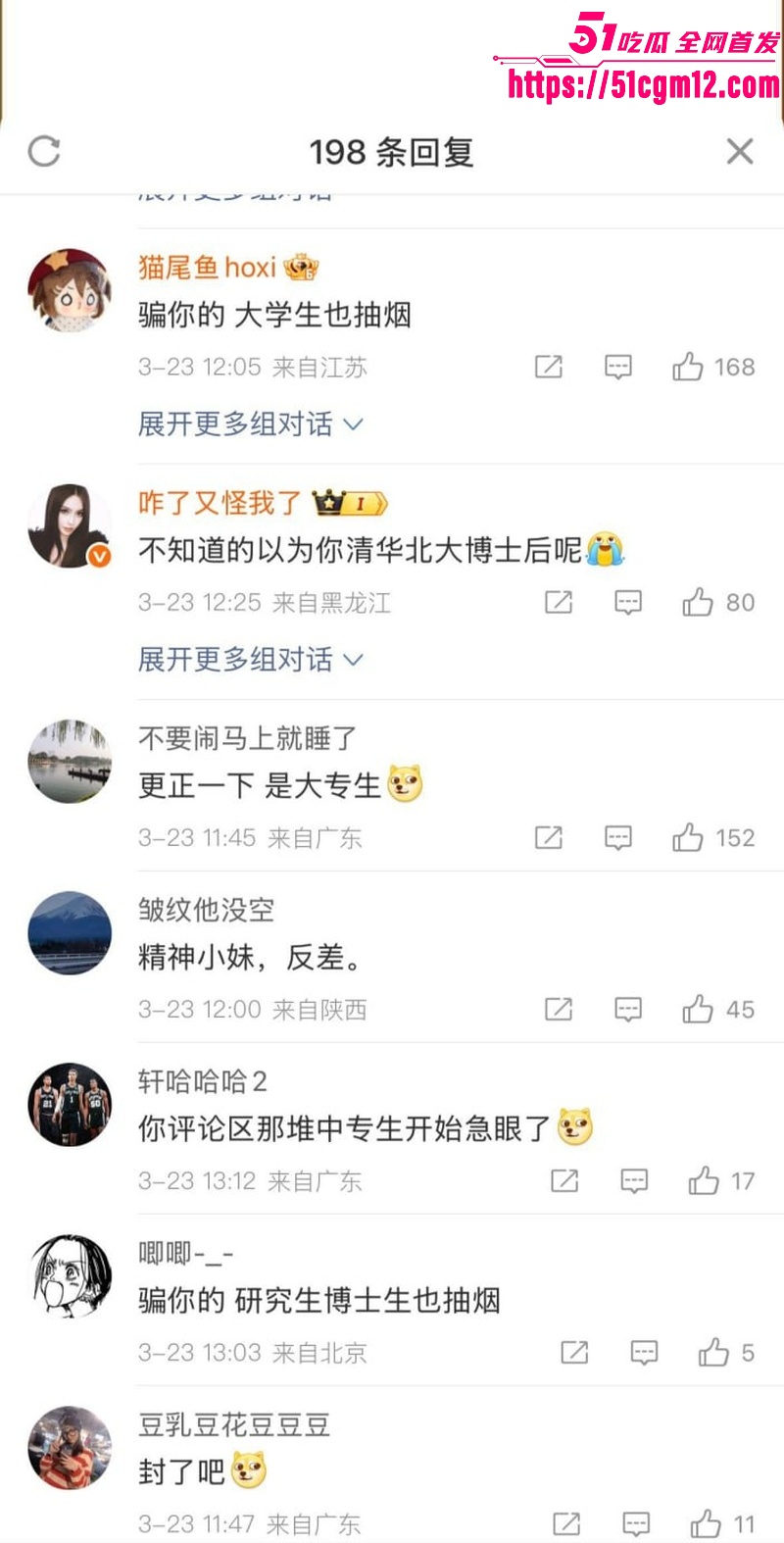
Task: Share the comment by 豆乳豆花豆豆豆
Action: pyautogui.click(x=566, y=1523)
